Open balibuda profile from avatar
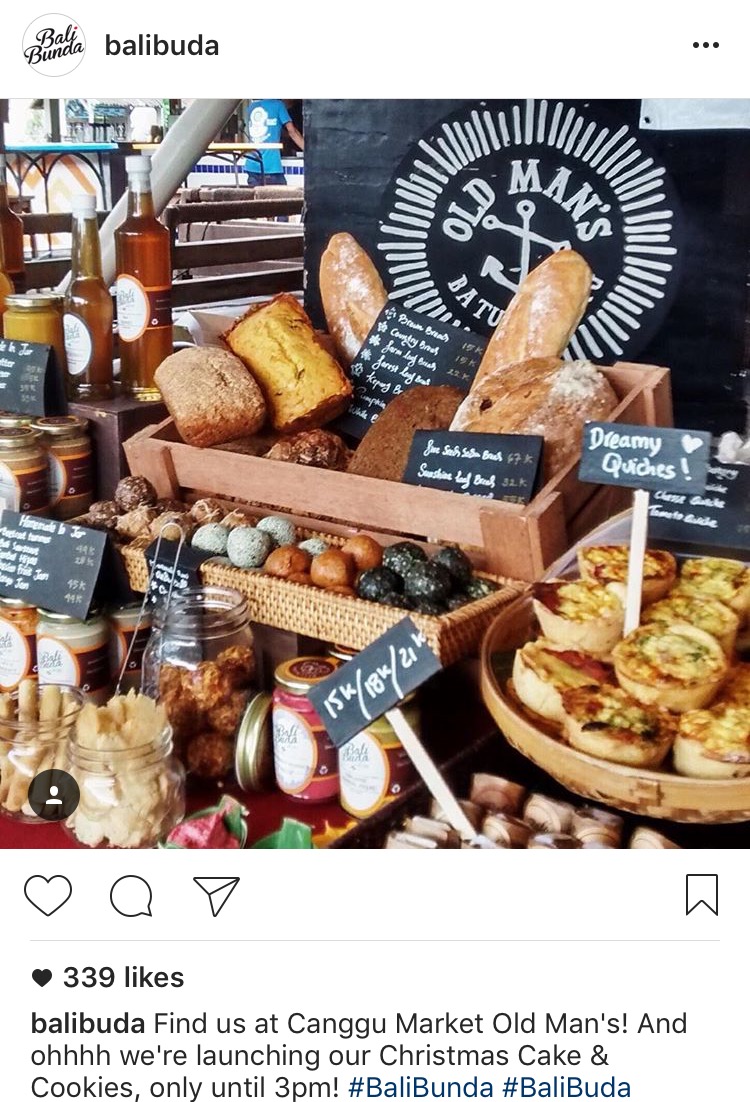 click(54, 46)
